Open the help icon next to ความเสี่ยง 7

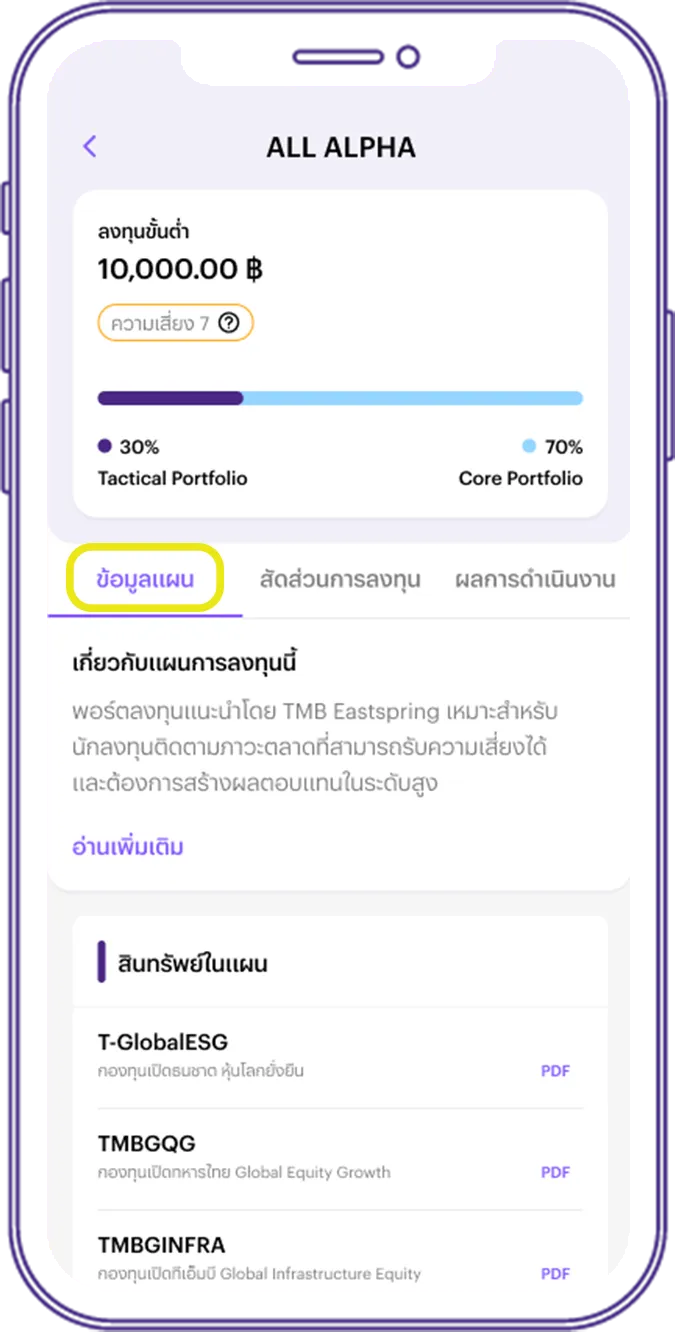point(228,324)
